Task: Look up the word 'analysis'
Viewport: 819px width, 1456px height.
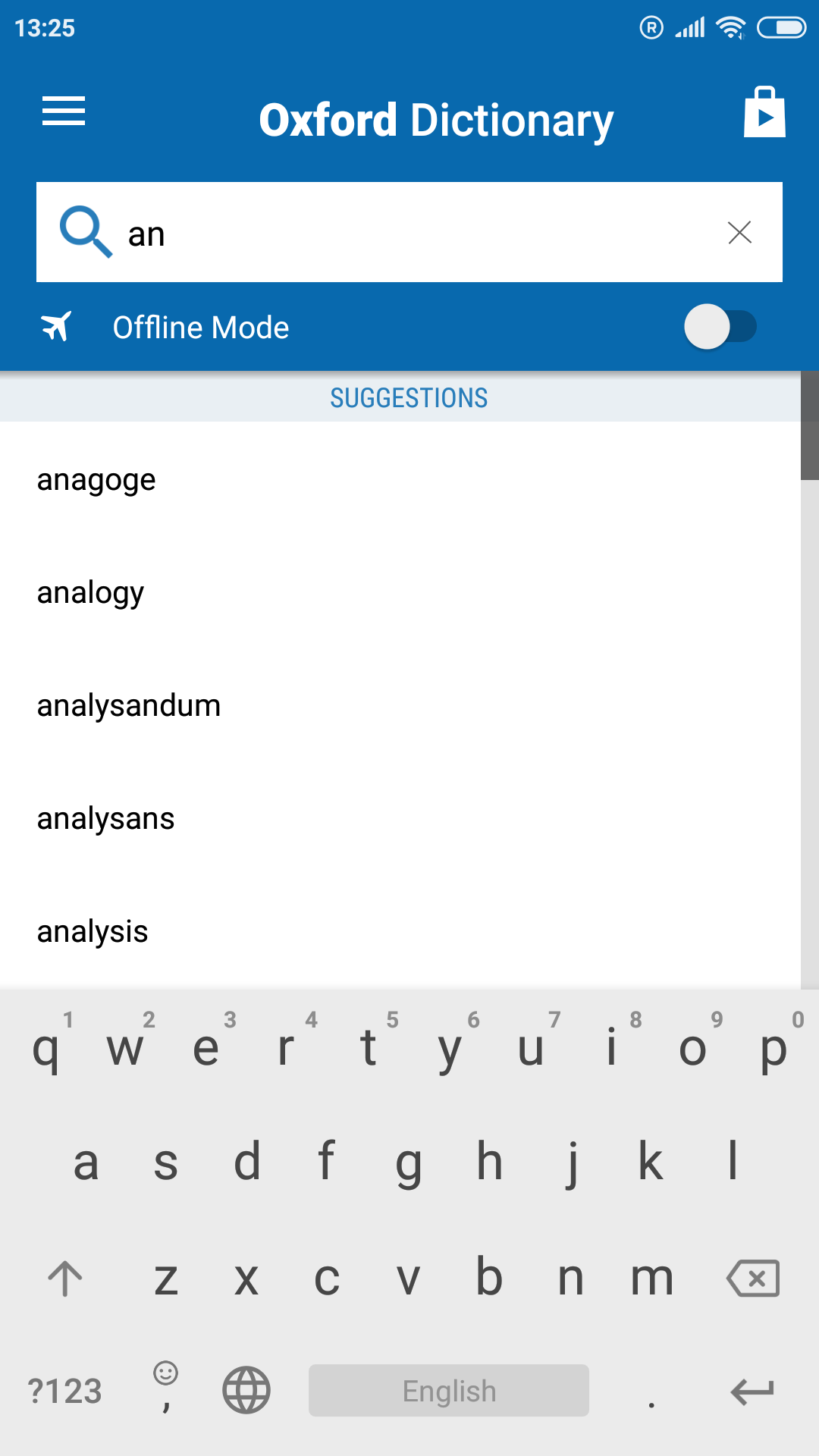Action: click(x=400, y=931)
